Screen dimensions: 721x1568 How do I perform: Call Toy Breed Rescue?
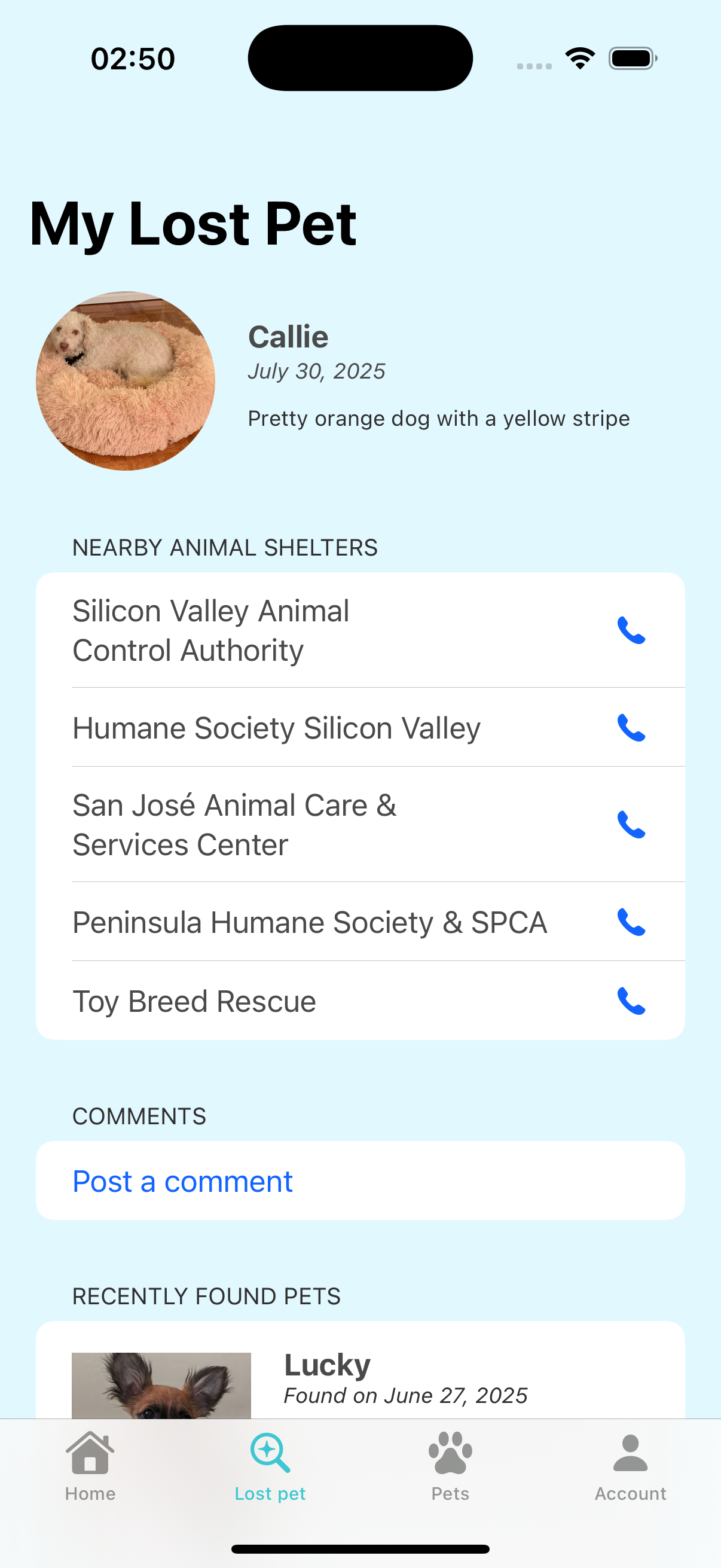631,1000
